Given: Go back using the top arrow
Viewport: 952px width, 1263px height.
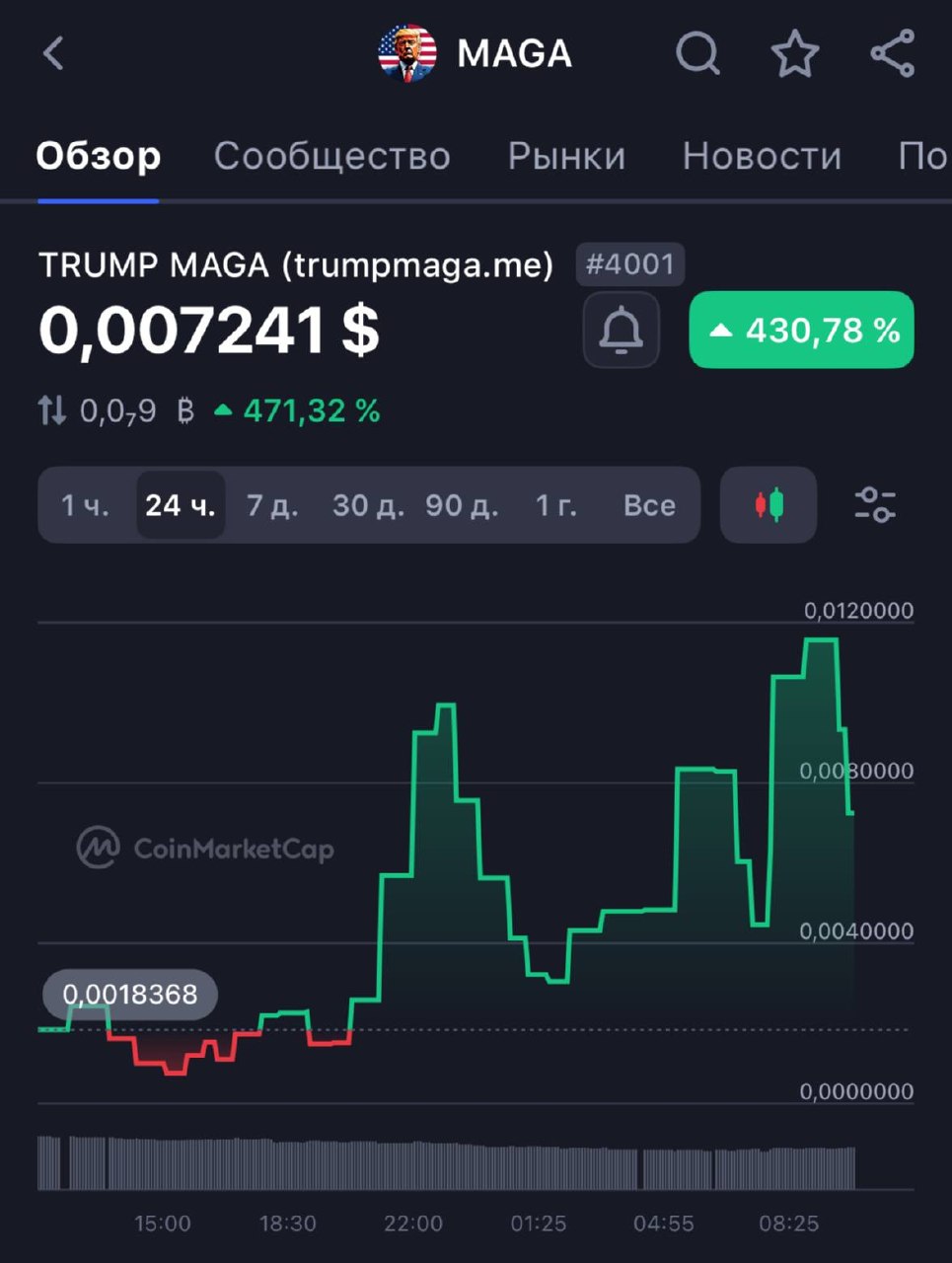Looking at the screenshot, I should 54,53.
